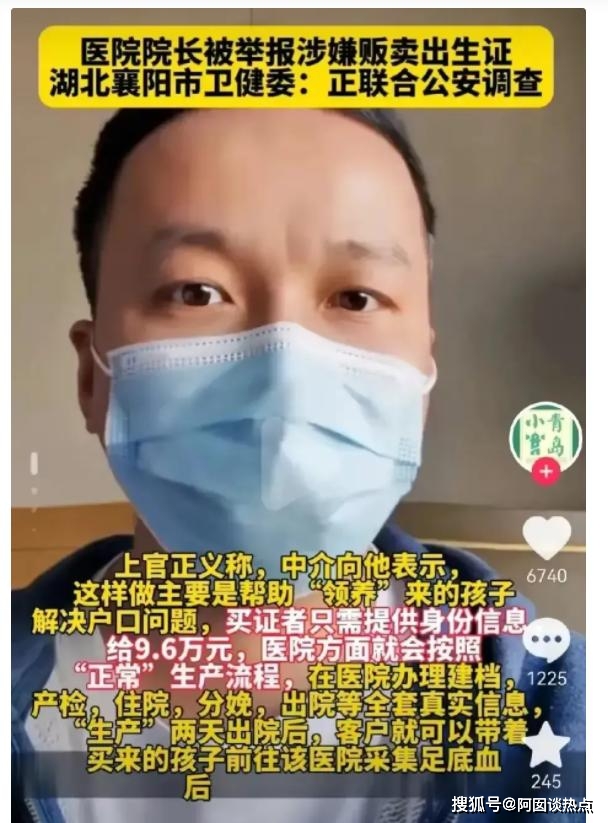The width and height of the screenshot is (608, 823).
Task: Open the comments with the speech bubble
Action: [x=547, y=640]
